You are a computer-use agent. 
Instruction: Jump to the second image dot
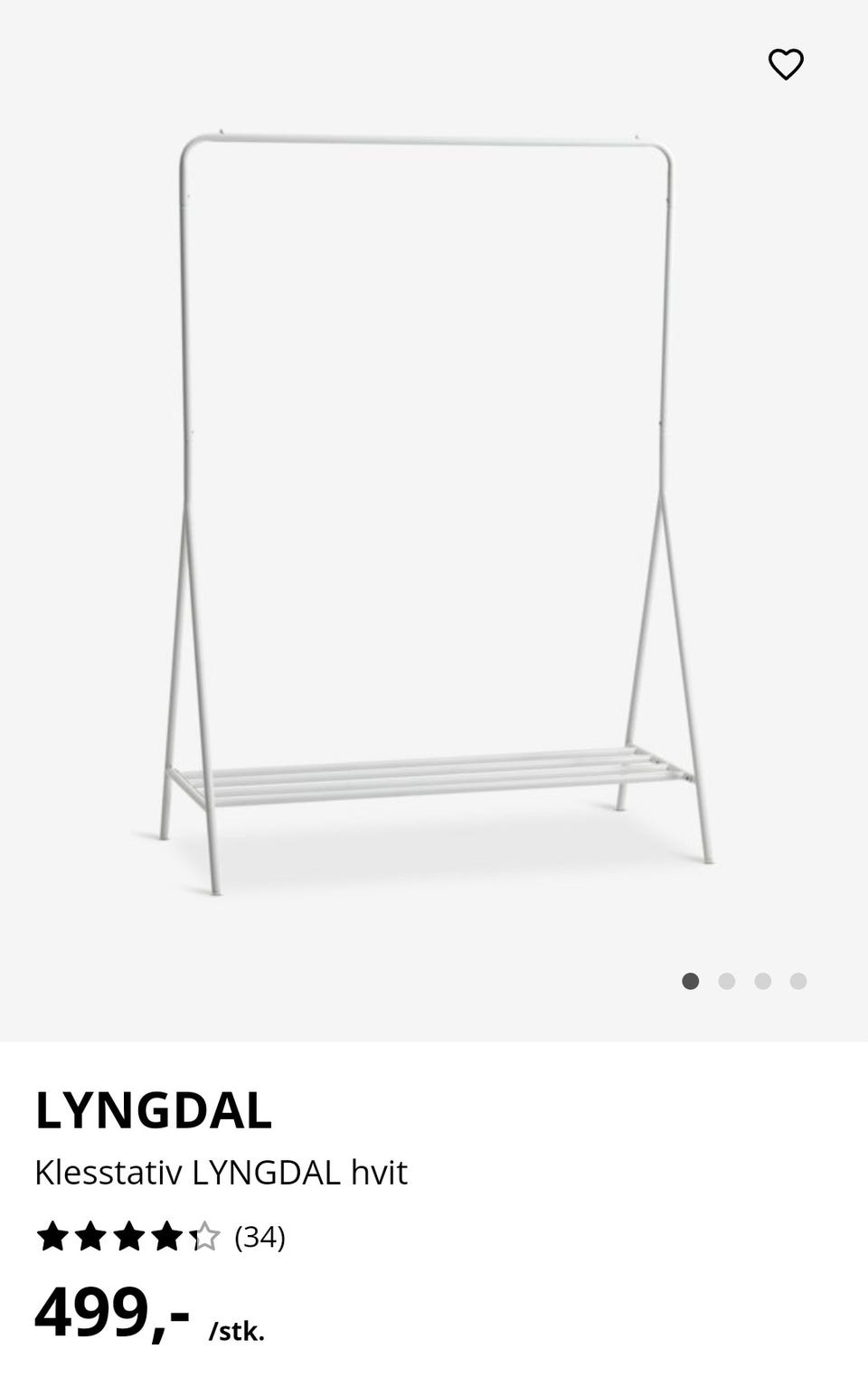point(726,981)
